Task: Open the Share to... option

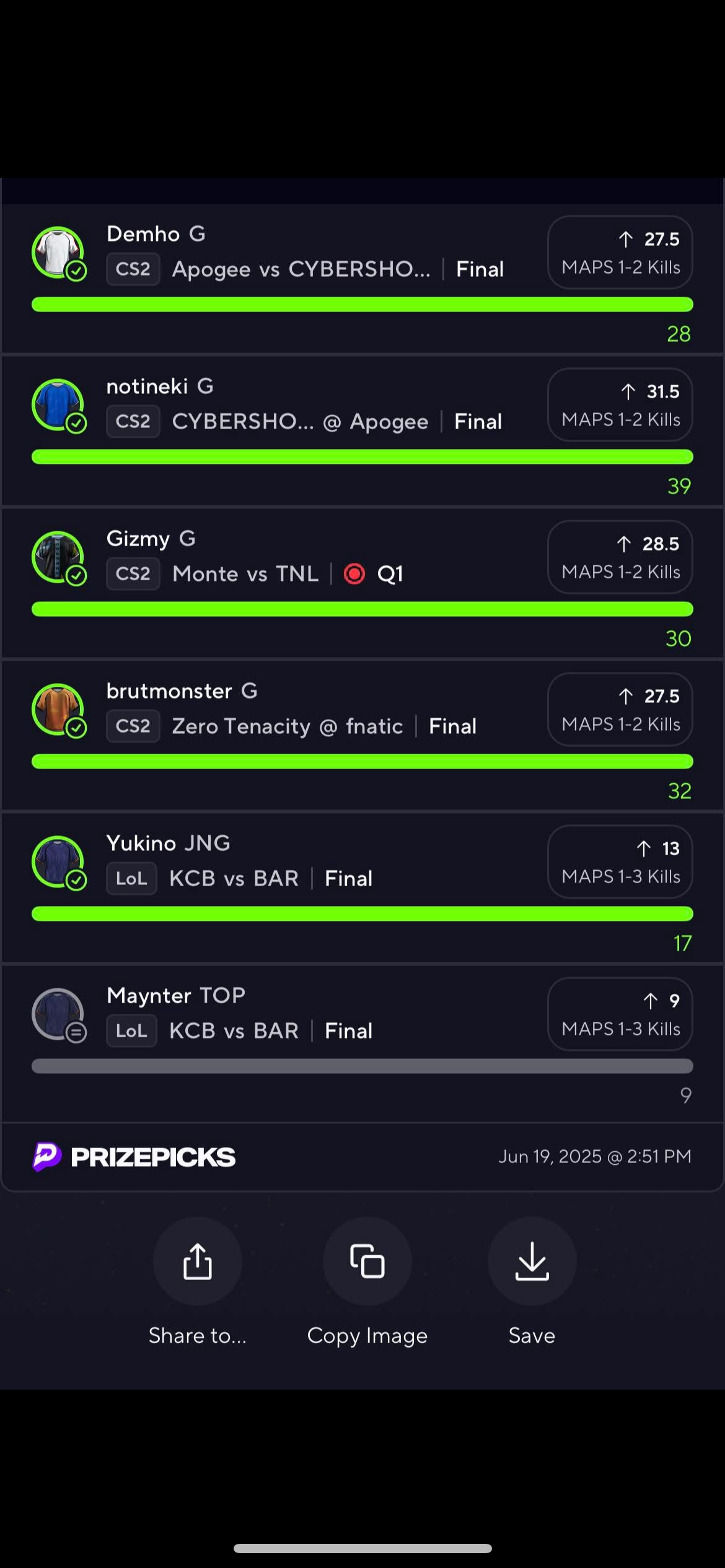Action: tap(197, 1261)
